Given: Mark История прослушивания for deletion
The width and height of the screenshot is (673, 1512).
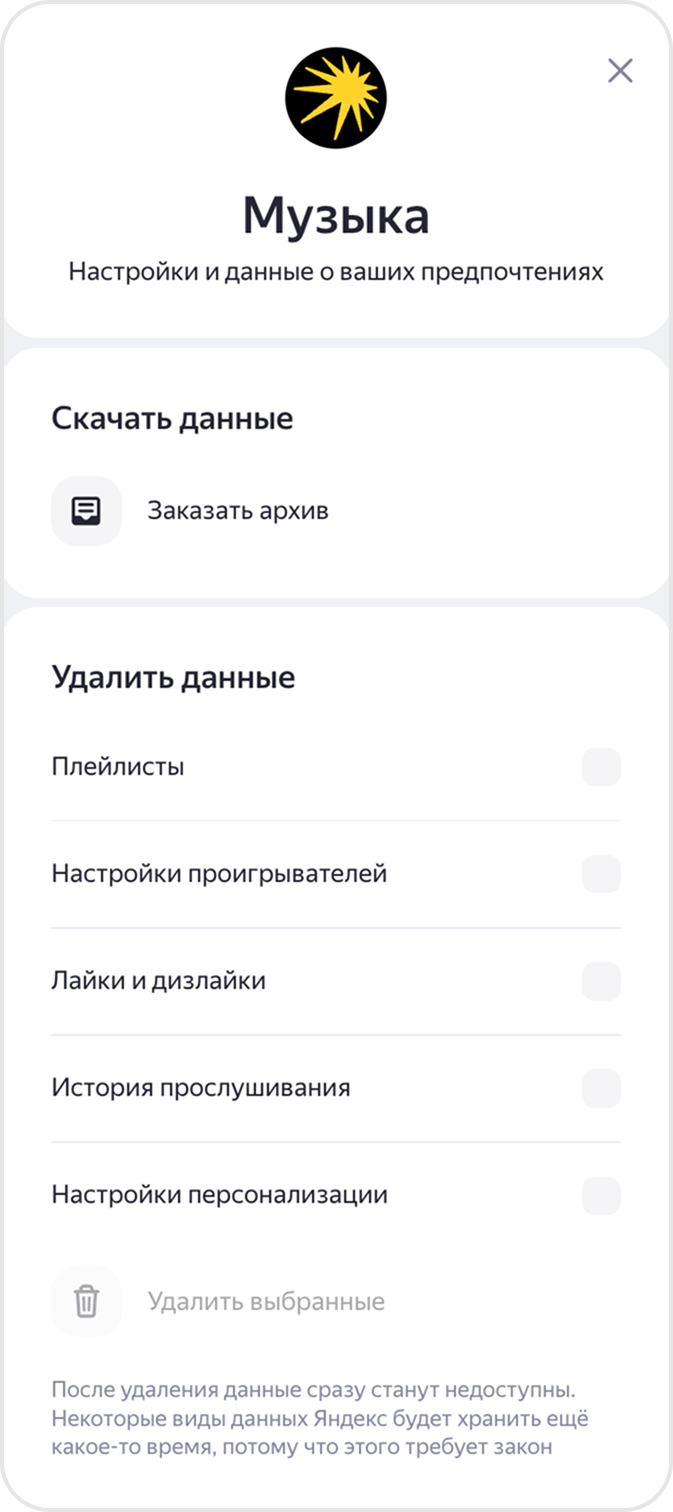Looking at the screenshot, I should (601, 1088).
